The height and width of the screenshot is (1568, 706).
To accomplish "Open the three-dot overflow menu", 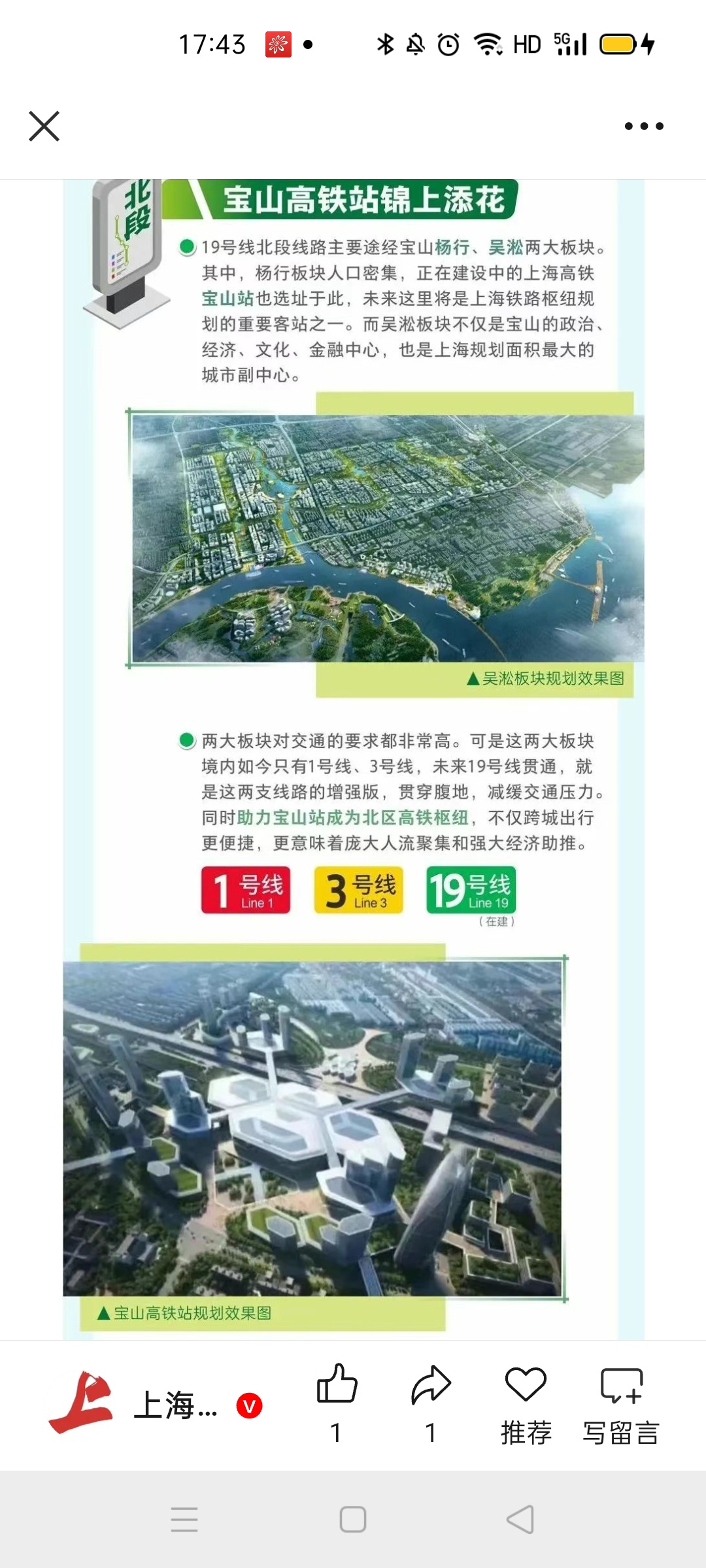I will [643, 126].
